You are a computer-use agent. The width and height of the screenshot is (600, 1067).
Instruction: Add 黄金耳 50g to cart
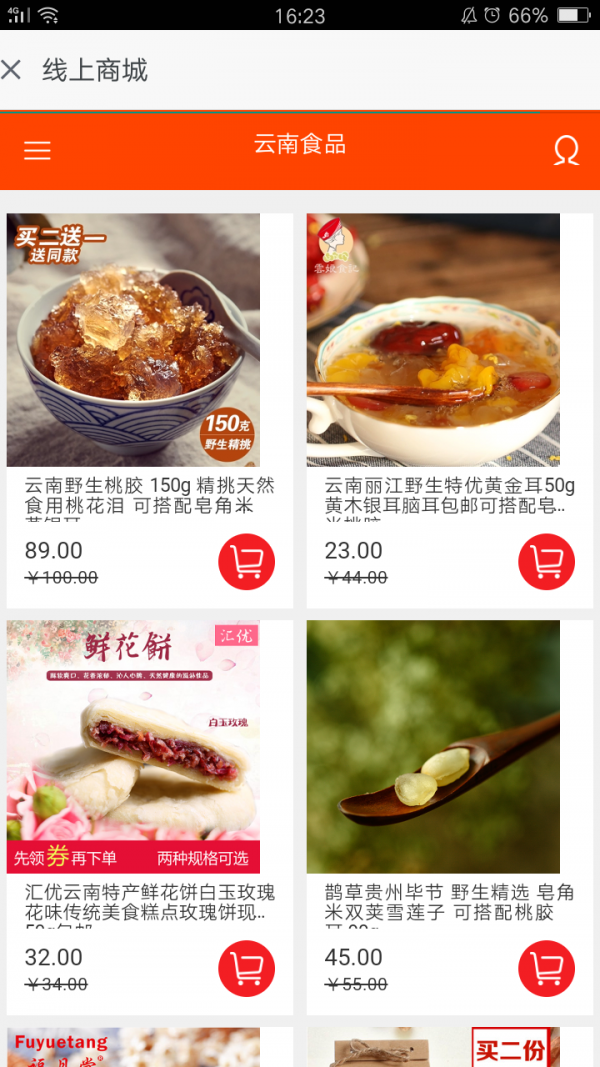[546, 562]
